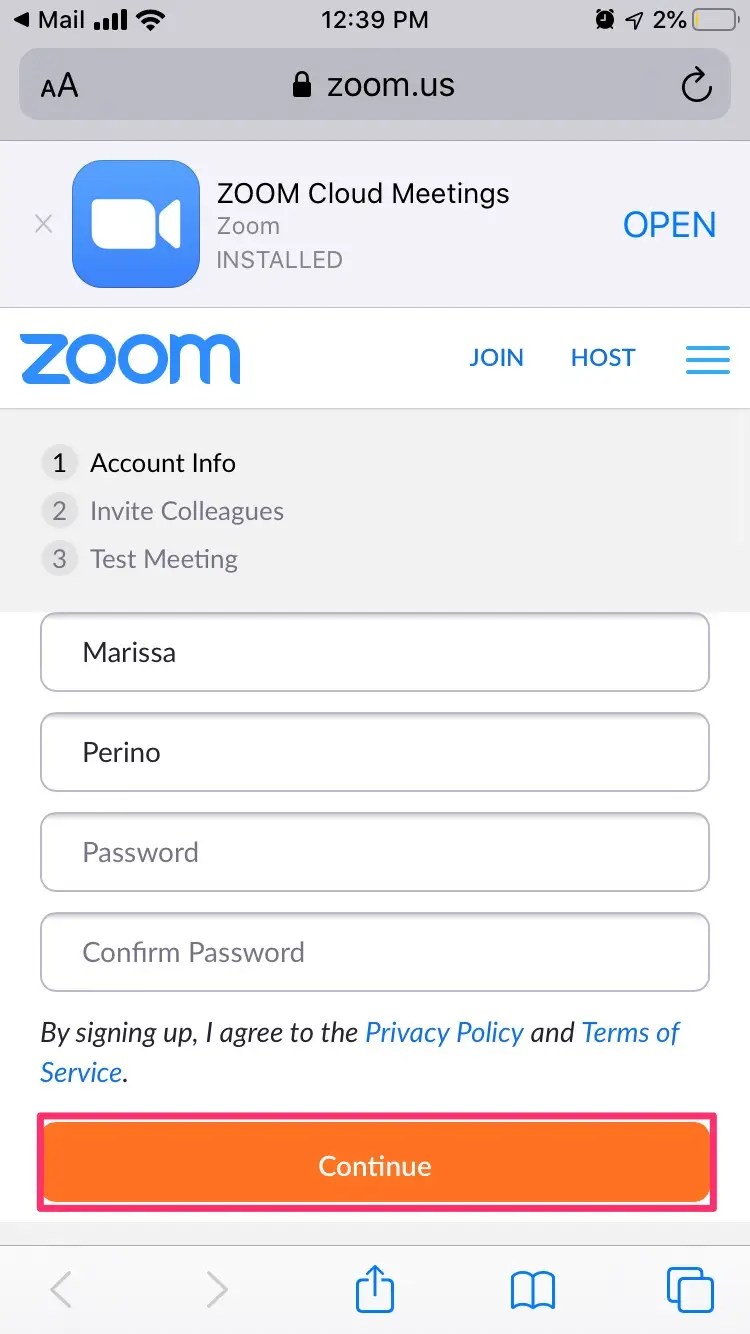Select the Zoom logo to return home
750x1334 pixels.
(130, 357)
